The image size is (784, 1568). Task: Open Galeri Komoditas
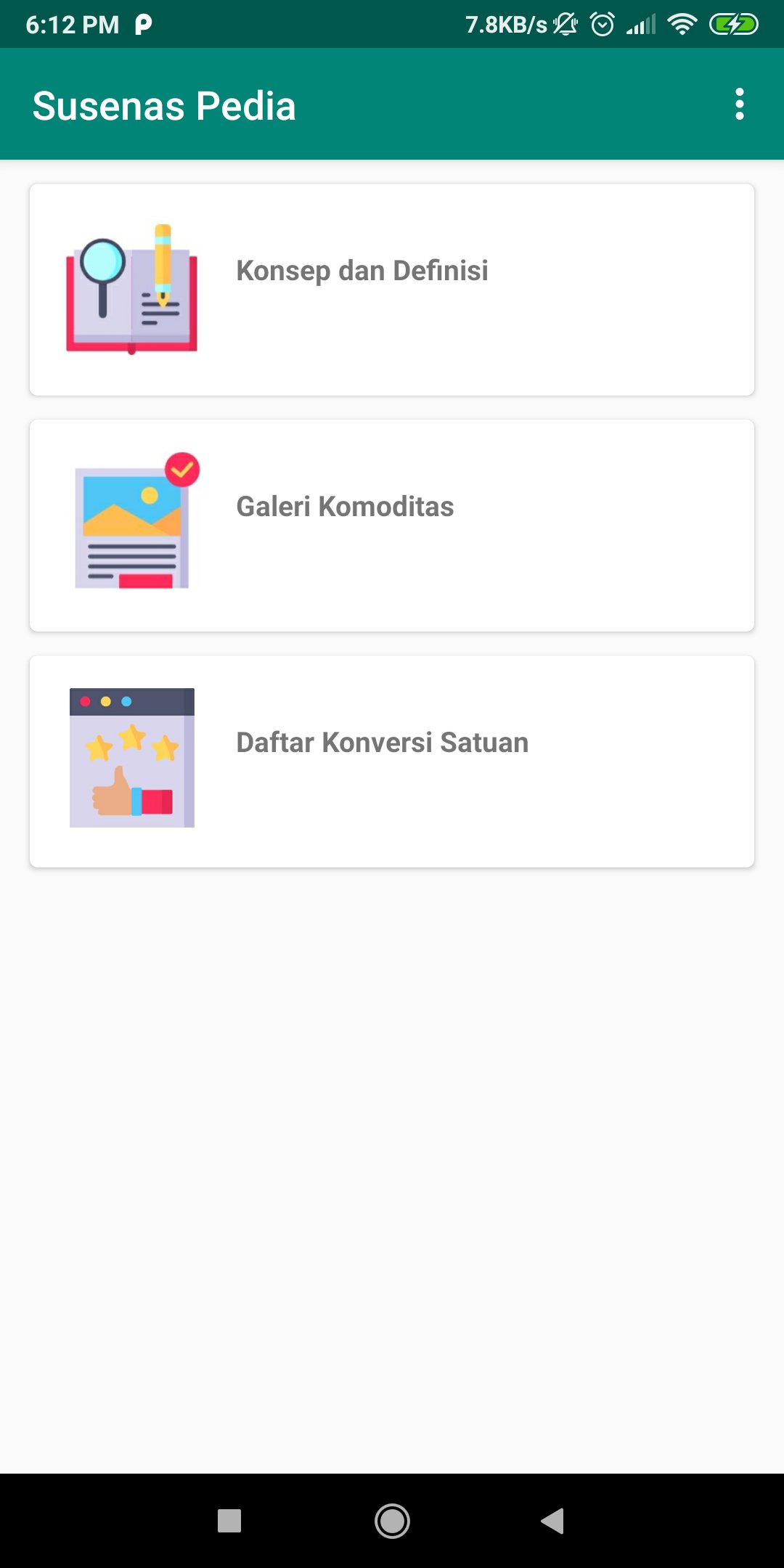392,524
